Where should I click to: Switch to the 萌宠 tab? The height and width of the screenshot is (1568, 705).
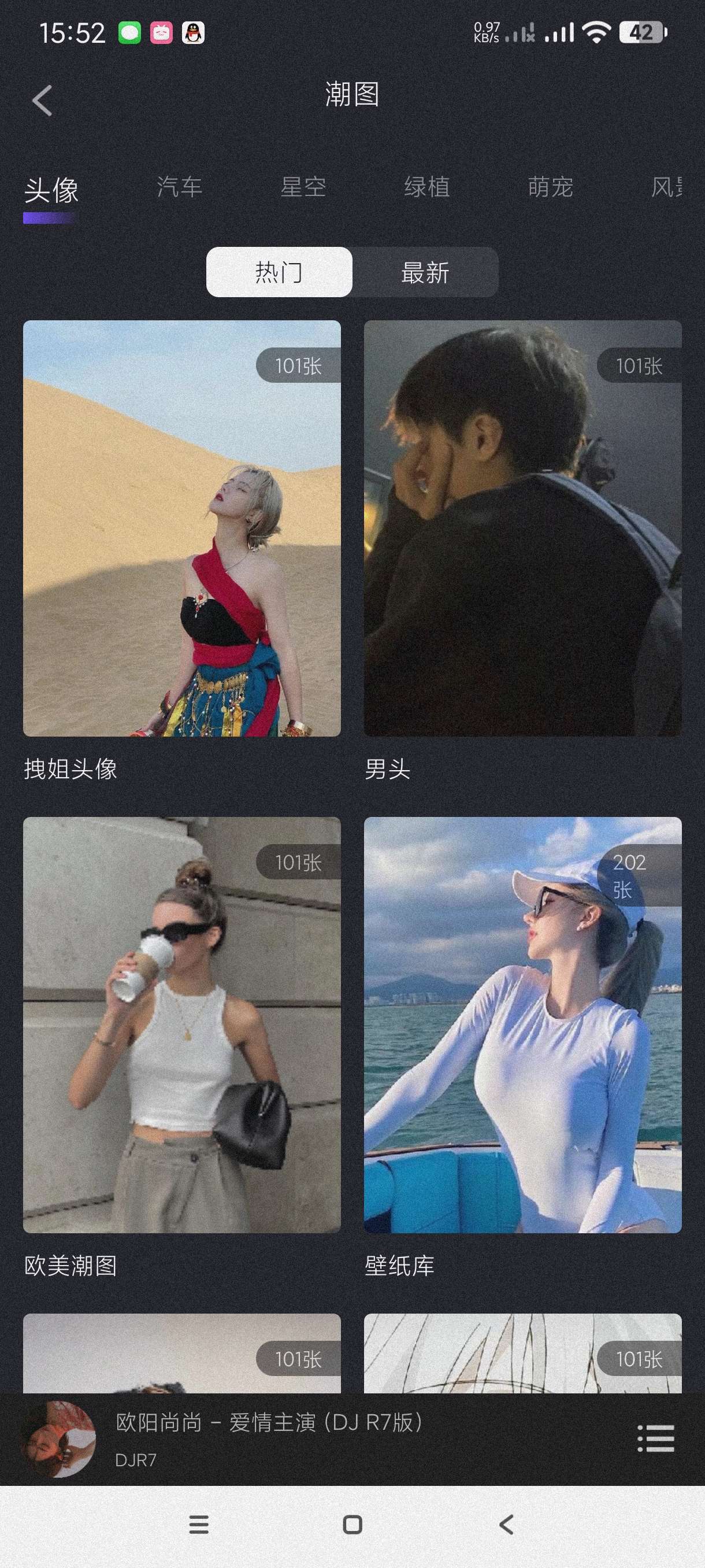point(550,187)
